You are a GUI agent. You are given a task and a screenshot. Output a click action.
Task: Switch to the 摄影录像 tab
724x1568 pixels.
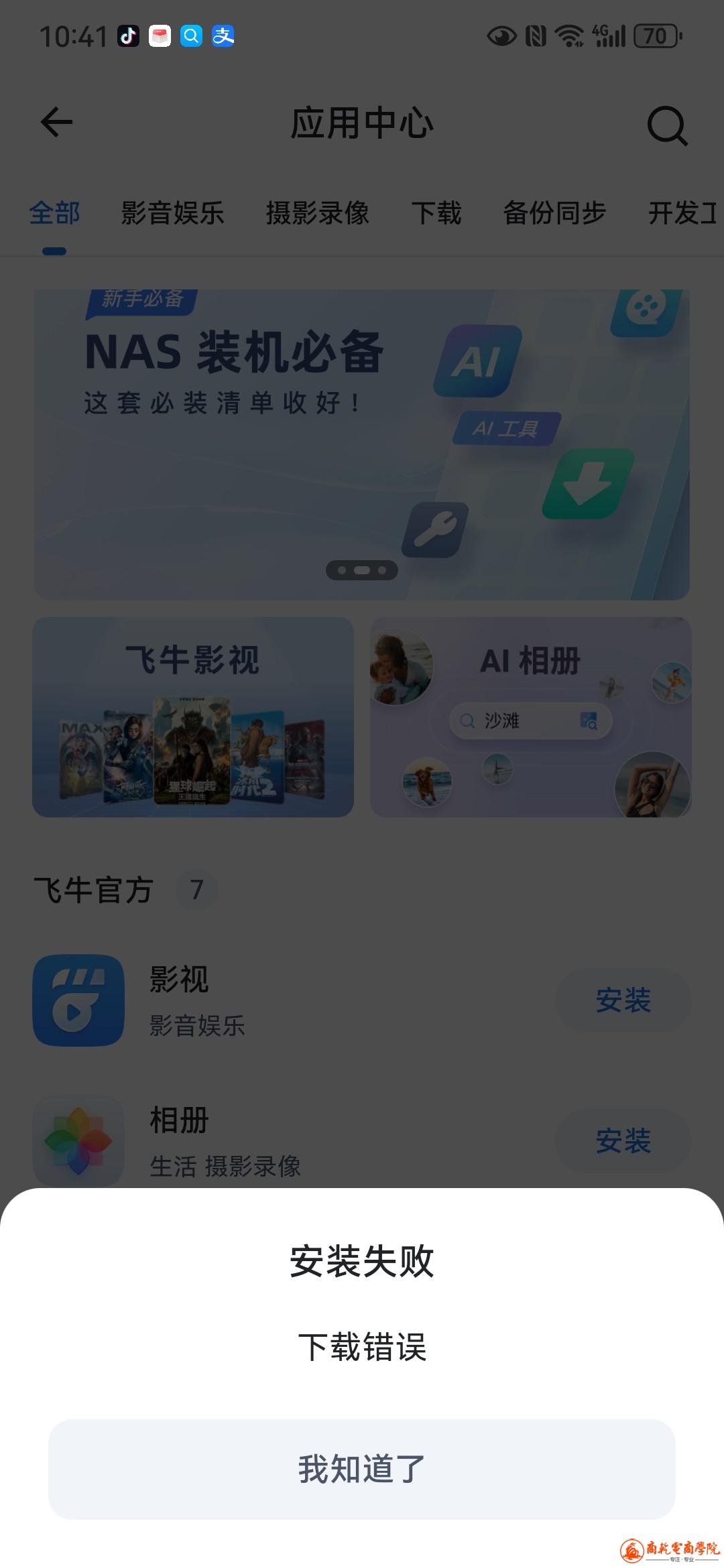[317, 214]
